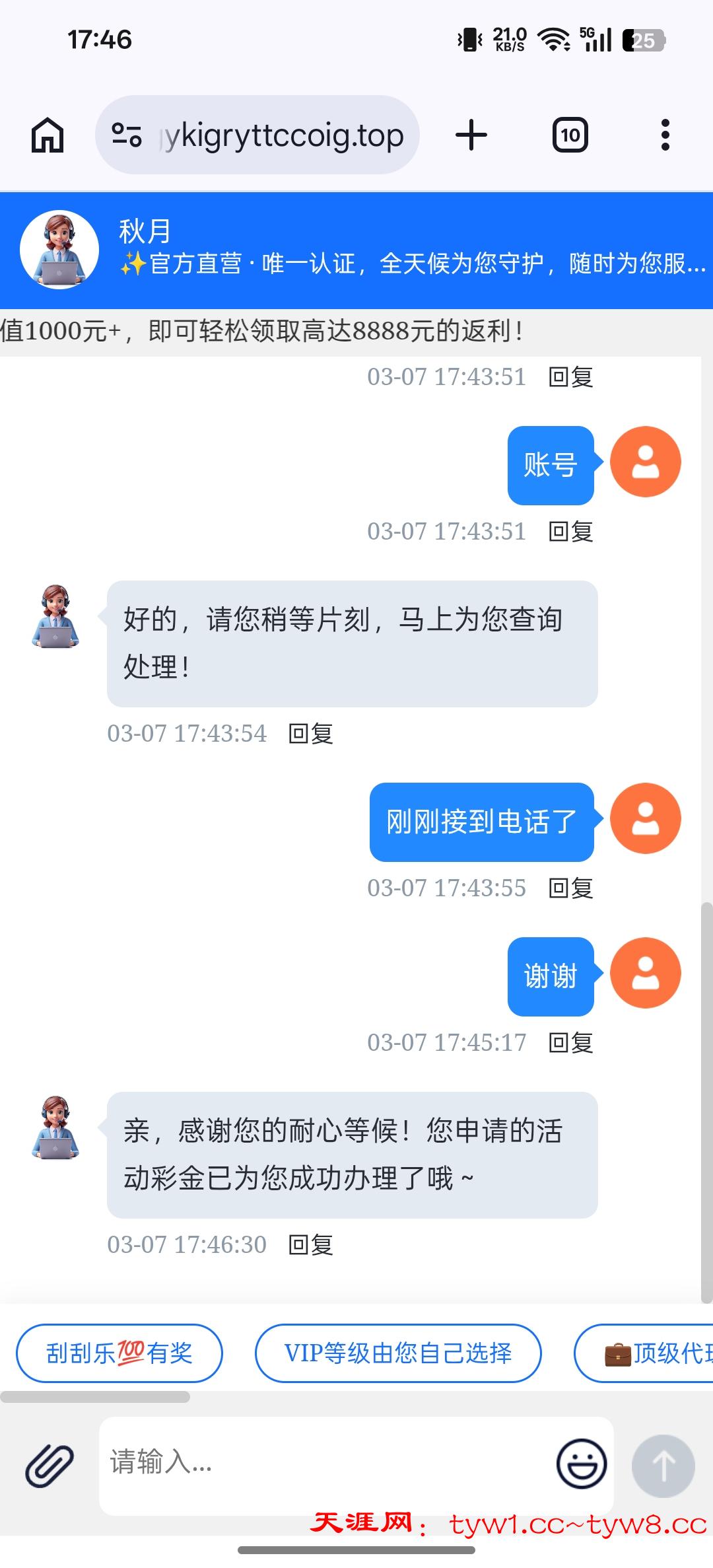Select the VIP等级由您自己选择 chip
Screen dimensions: 713x1568
click(x=398, y=1353)
